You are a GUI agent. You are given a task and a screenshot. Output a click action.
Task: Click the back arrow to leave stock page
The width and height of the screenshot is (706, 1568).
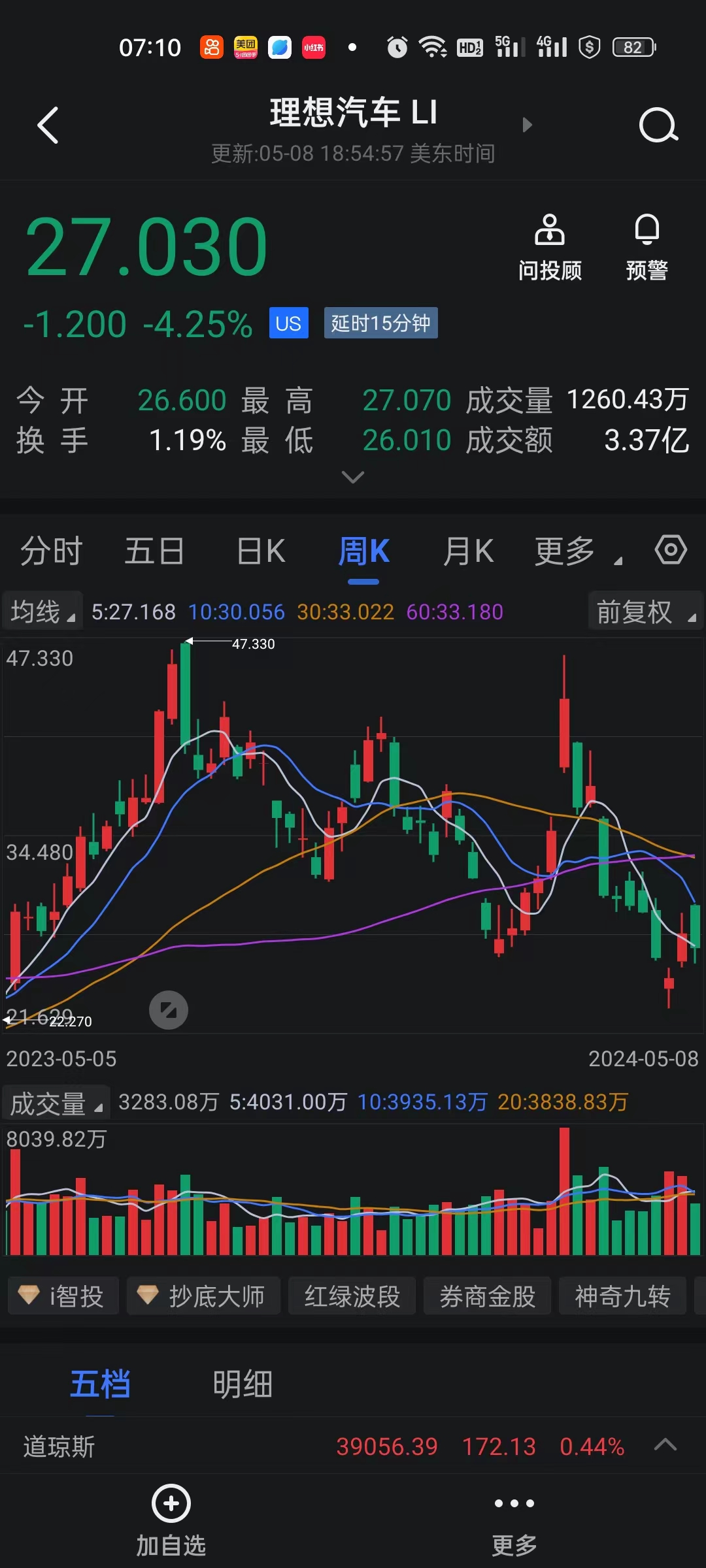pos(47,124)
